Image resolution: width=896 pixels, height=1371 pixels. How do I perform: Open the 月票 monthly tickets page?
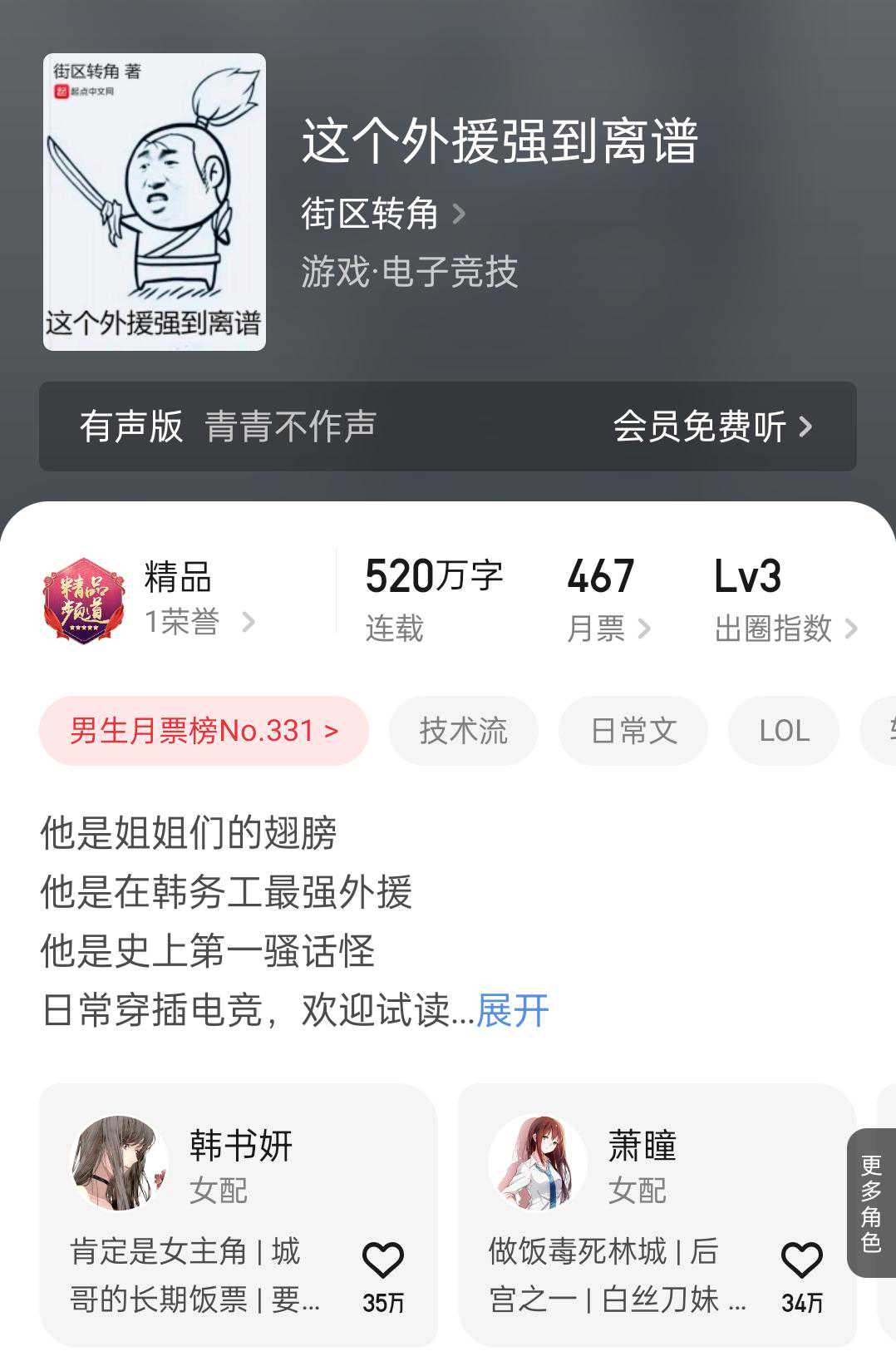tap(608, 599)
